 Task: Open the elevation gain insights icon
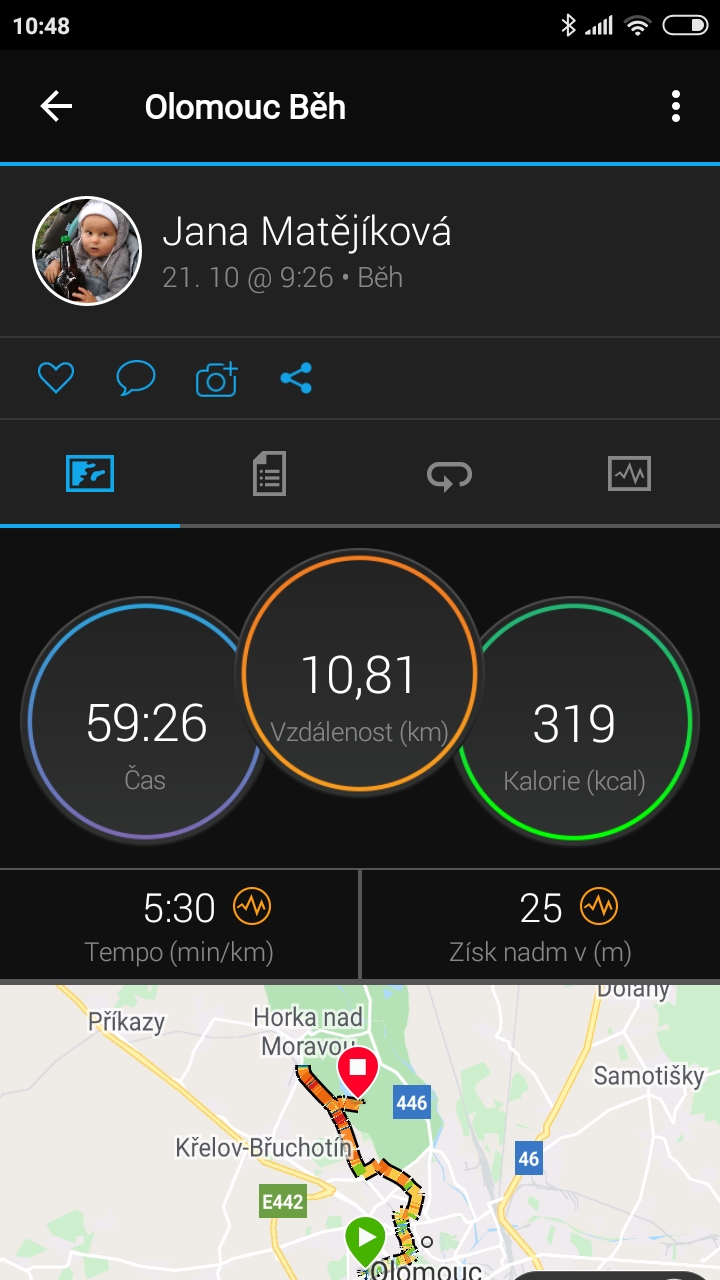599,907
